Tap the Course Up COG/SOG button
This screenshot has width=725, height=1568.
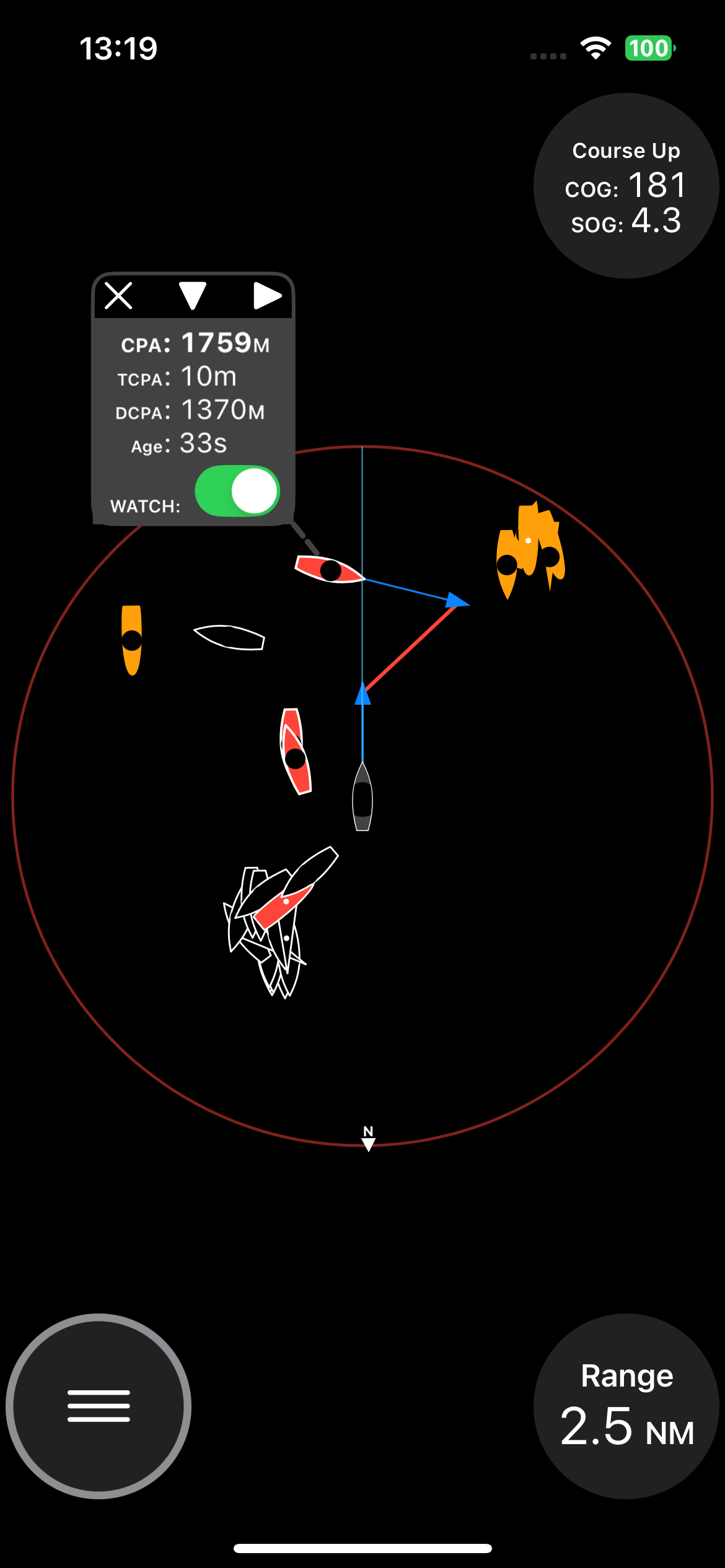(626, 186)
